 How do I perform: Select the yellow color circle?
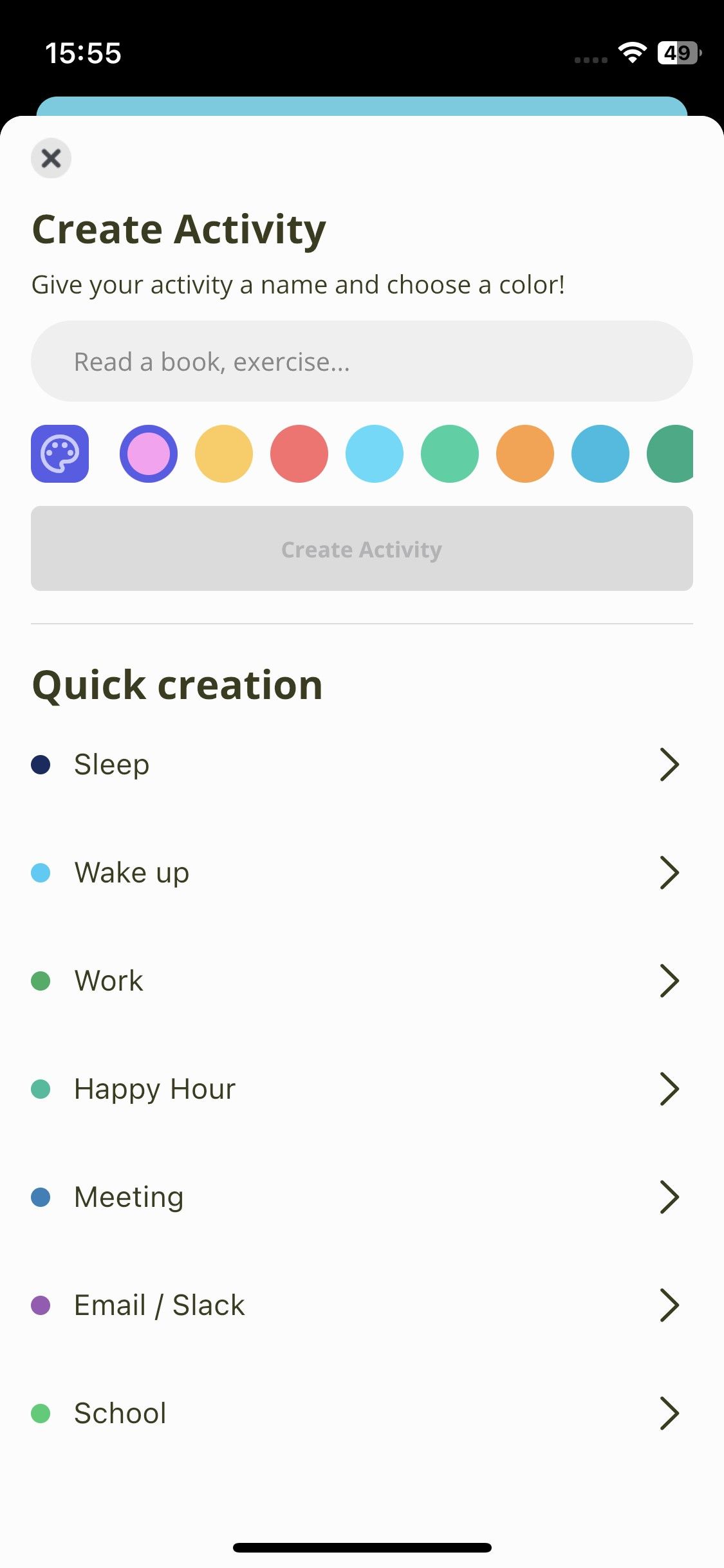click(223, 453)
